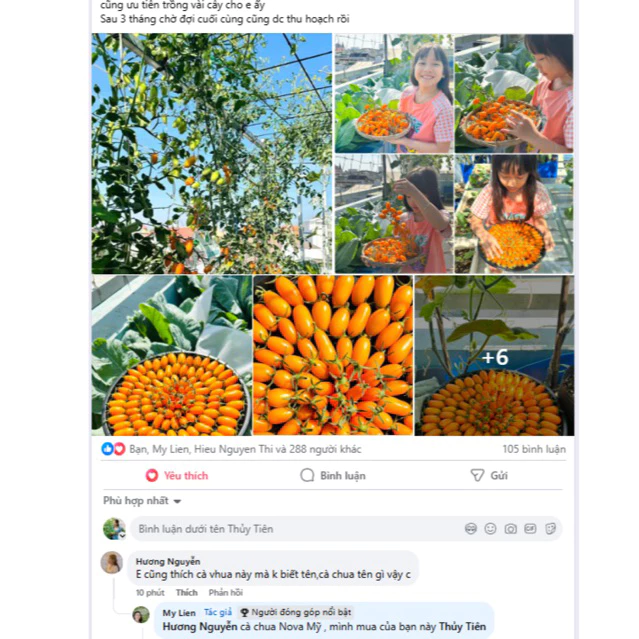Open My Lien's profile from the reply
This screenshot has width=639, height=639.
[x=179, y=612]
